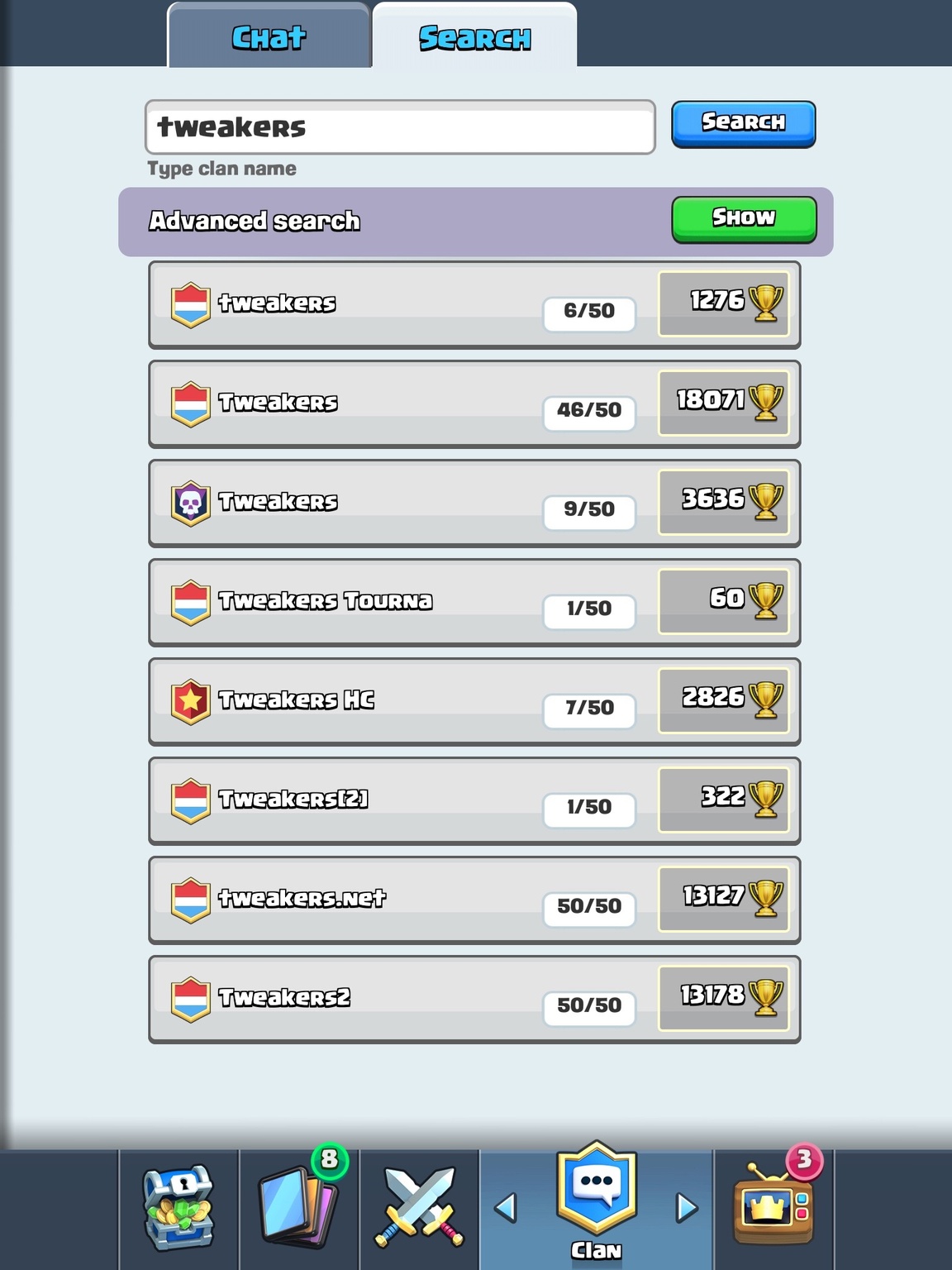The height and width of the screenshot is (1270, 952).
Task: Tap the blue Search button
Action: tap(743, 123)
